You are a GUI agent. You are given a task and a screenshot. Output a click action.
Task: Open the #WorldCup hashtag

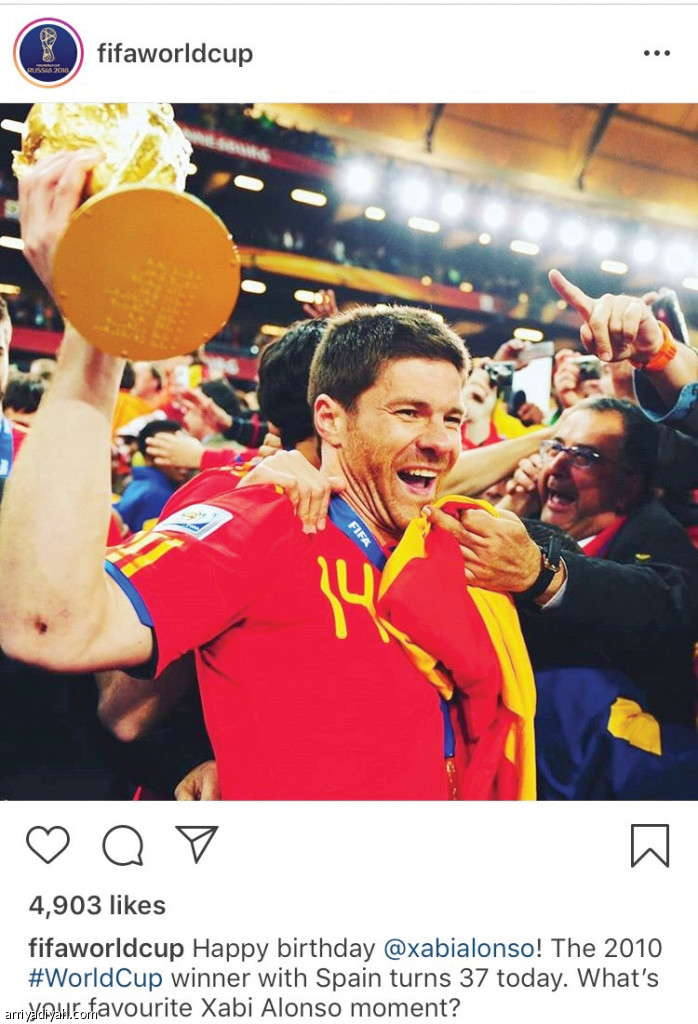(95, 976)
